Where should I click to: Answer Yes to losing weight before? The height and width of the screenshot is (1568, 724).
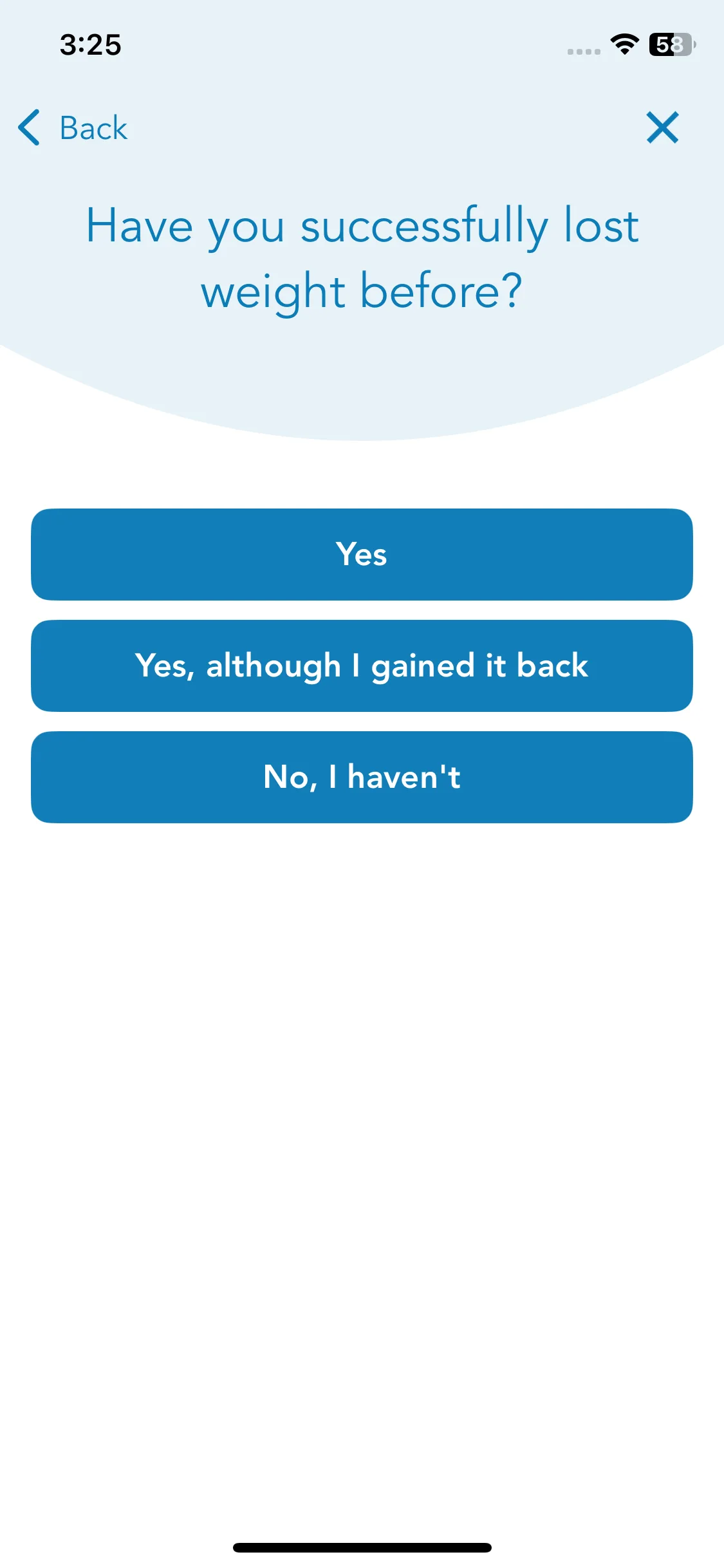coord(362,554)
